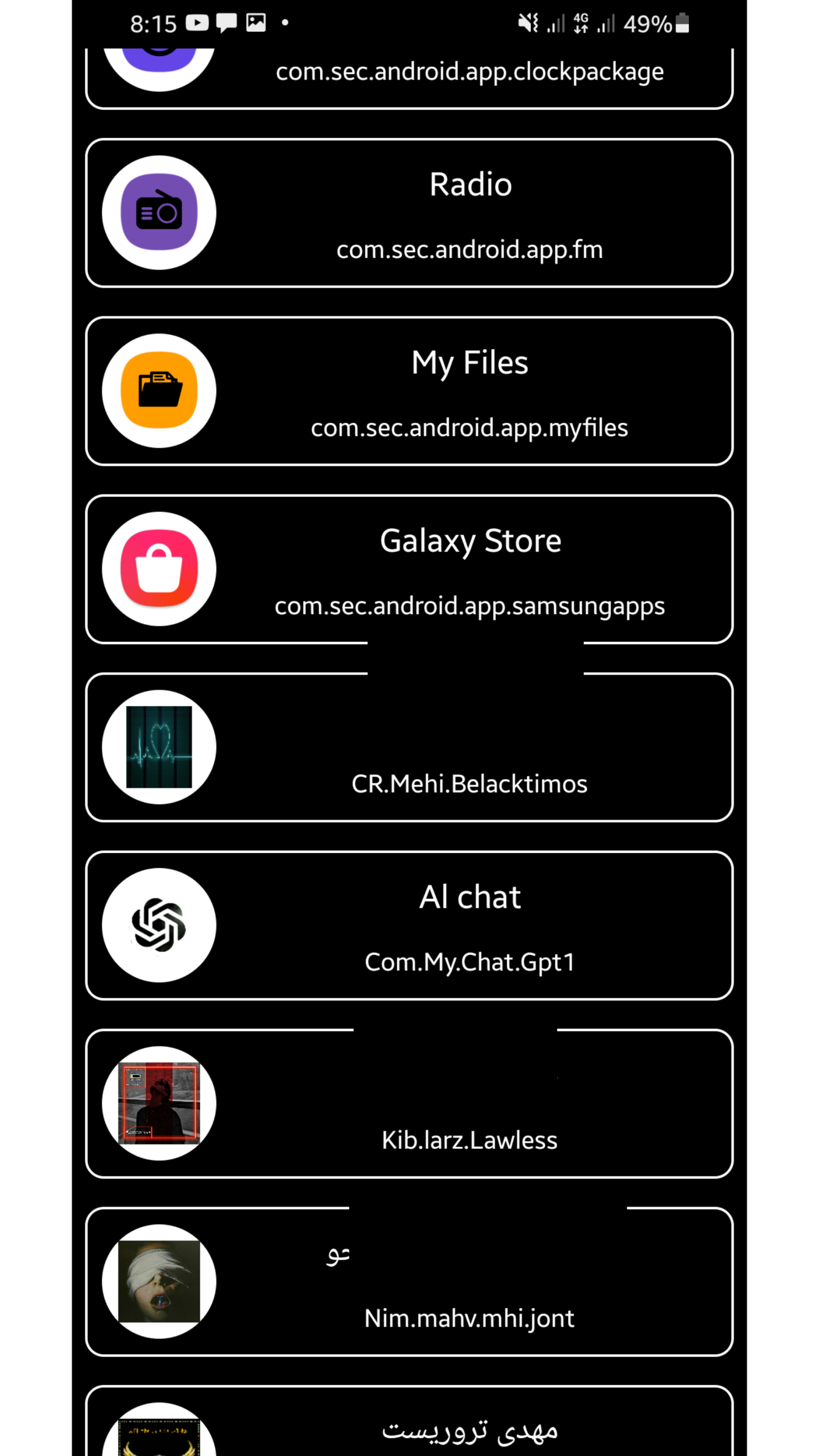Select the Kib.larz.Lawless app row
The image size is (819, 1456).
click(409, 1103)
